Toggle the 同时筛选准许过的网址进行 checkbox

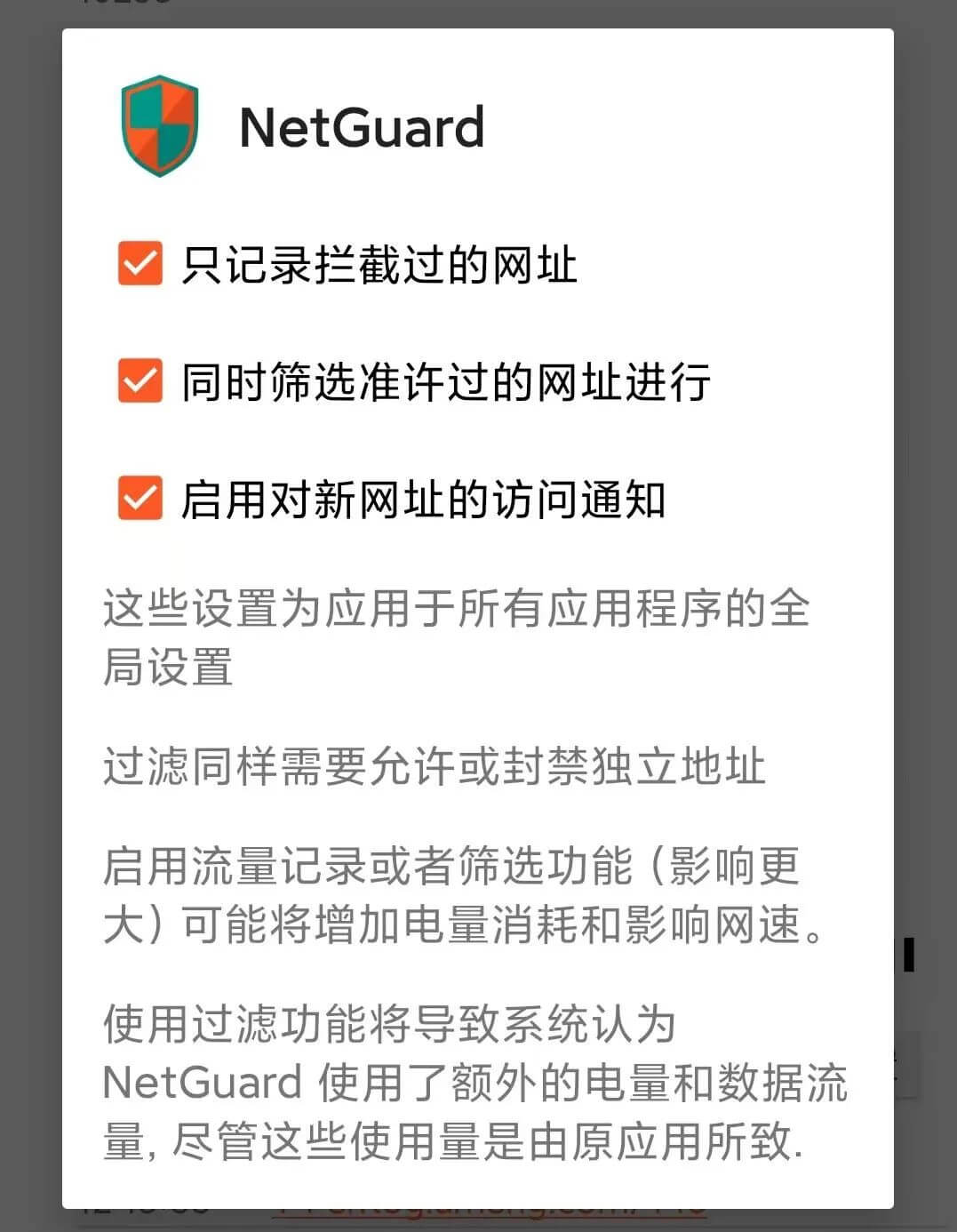coord(140,381)
